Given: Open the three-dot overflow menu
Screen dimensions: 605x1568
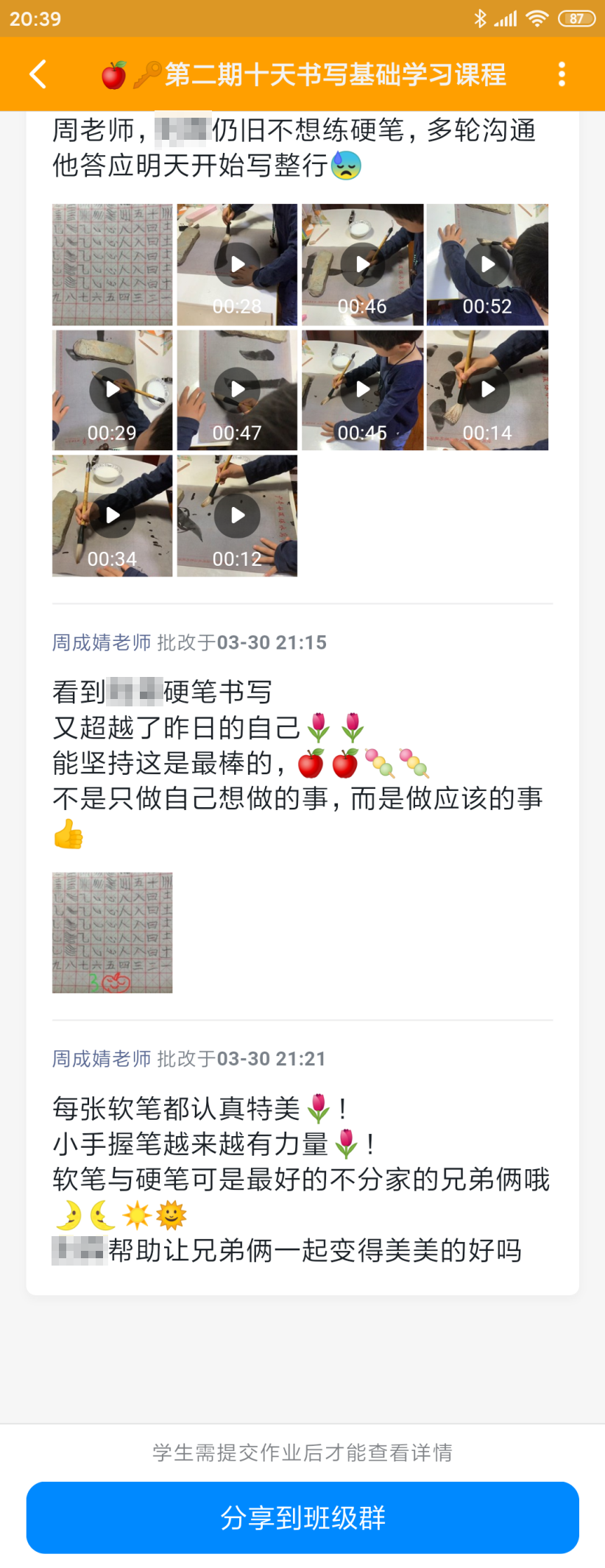Looking at the screenshot, I should tap(562, 74).
